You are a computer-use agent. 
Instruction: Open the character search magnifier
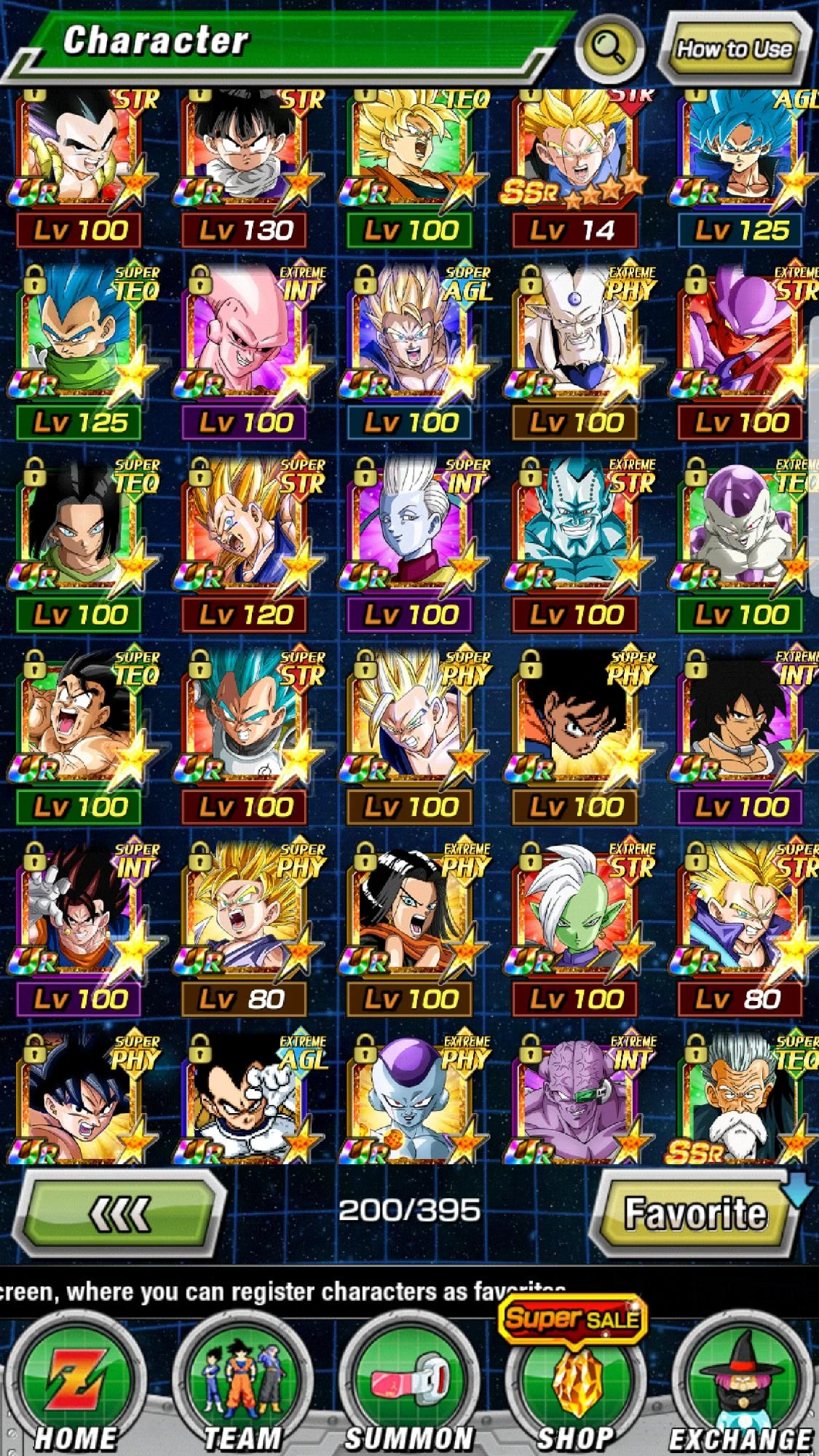(612, 47)
